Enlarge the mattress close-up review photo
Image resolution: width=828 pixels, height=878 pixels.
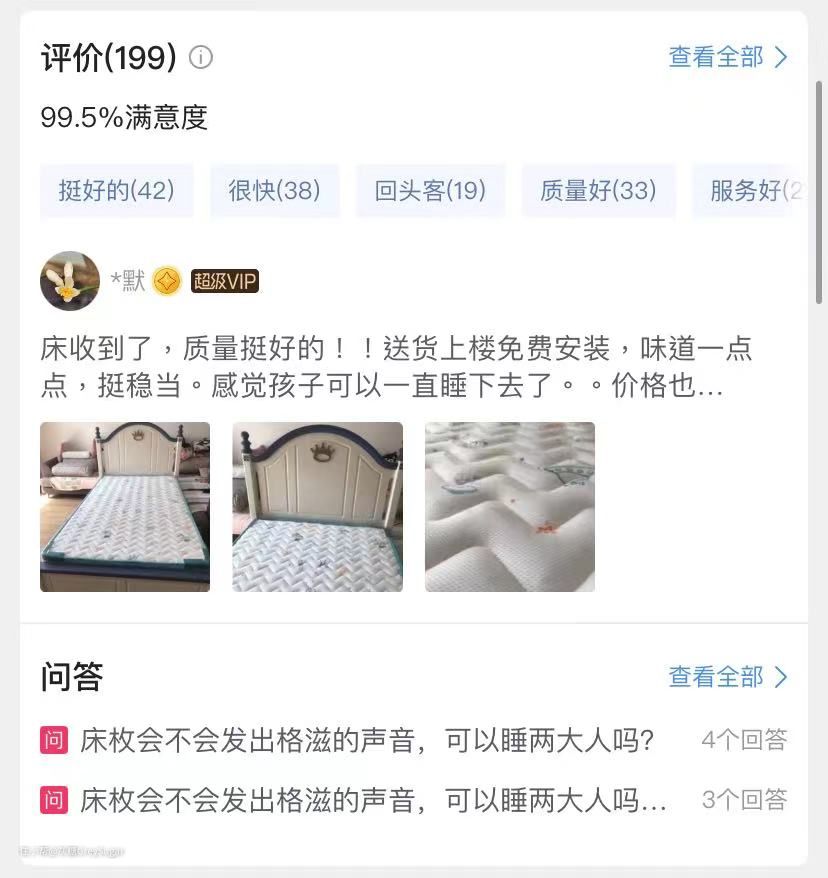point(510,507)
